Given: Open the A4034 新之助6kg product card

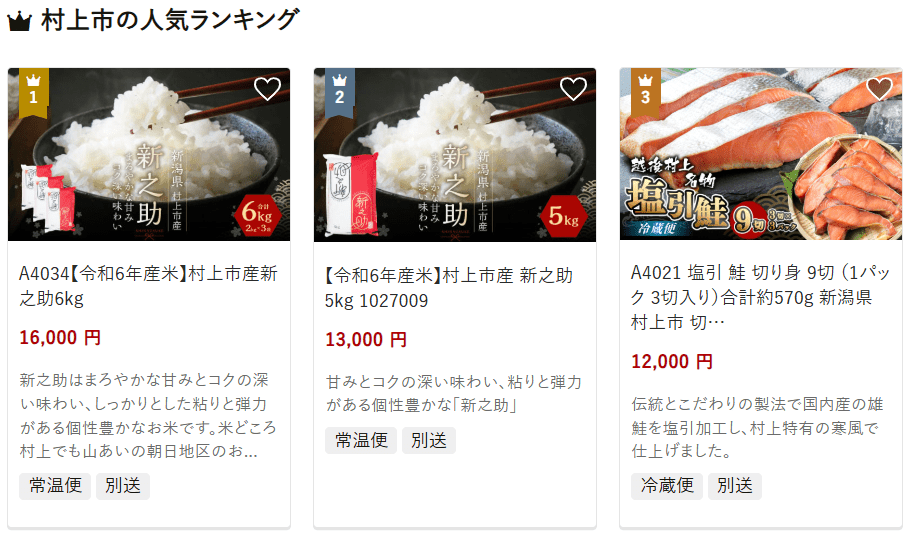Looking at the screenshot, I should 148,286.
